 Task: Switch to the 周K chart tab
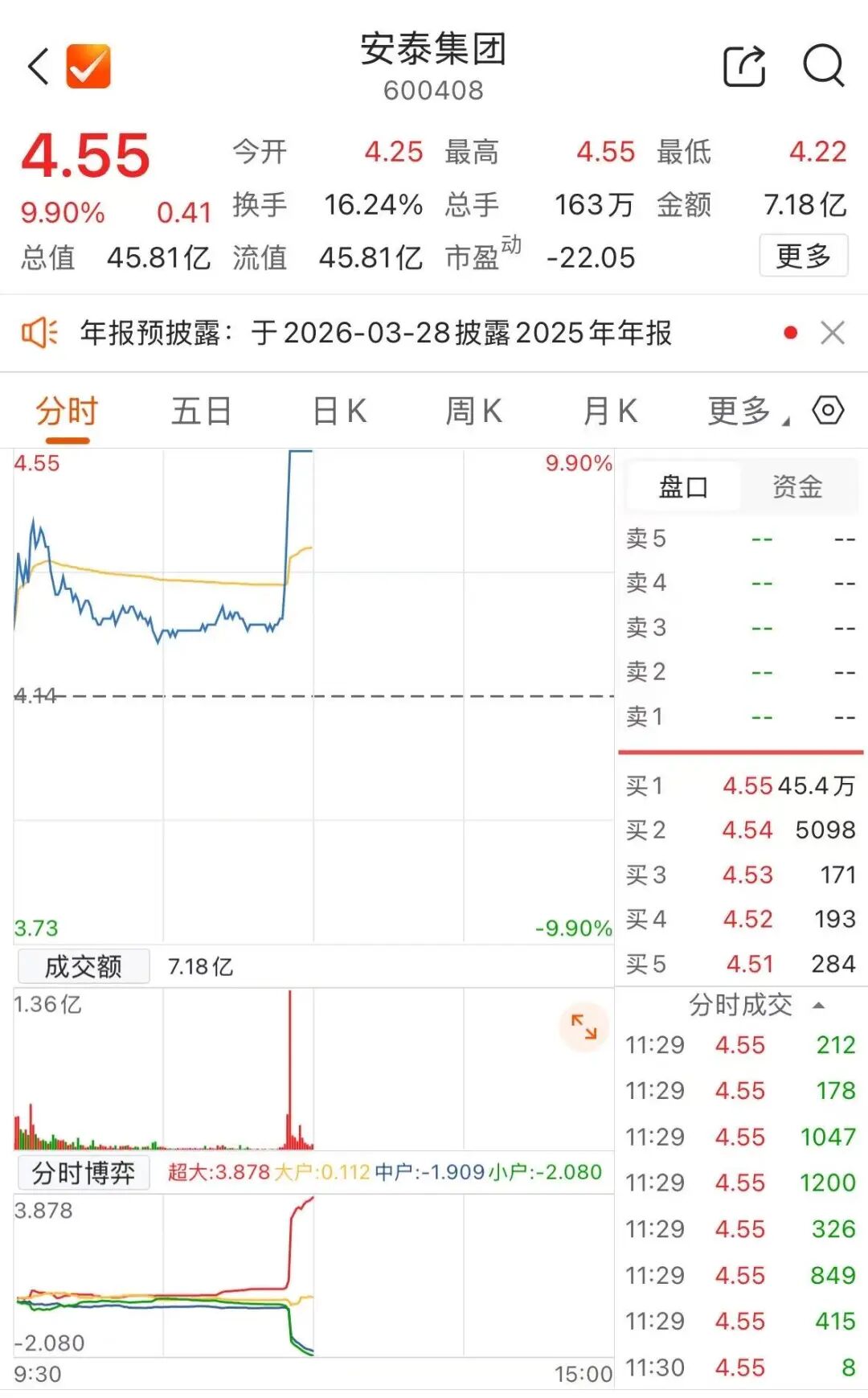[x=474, y=412]
